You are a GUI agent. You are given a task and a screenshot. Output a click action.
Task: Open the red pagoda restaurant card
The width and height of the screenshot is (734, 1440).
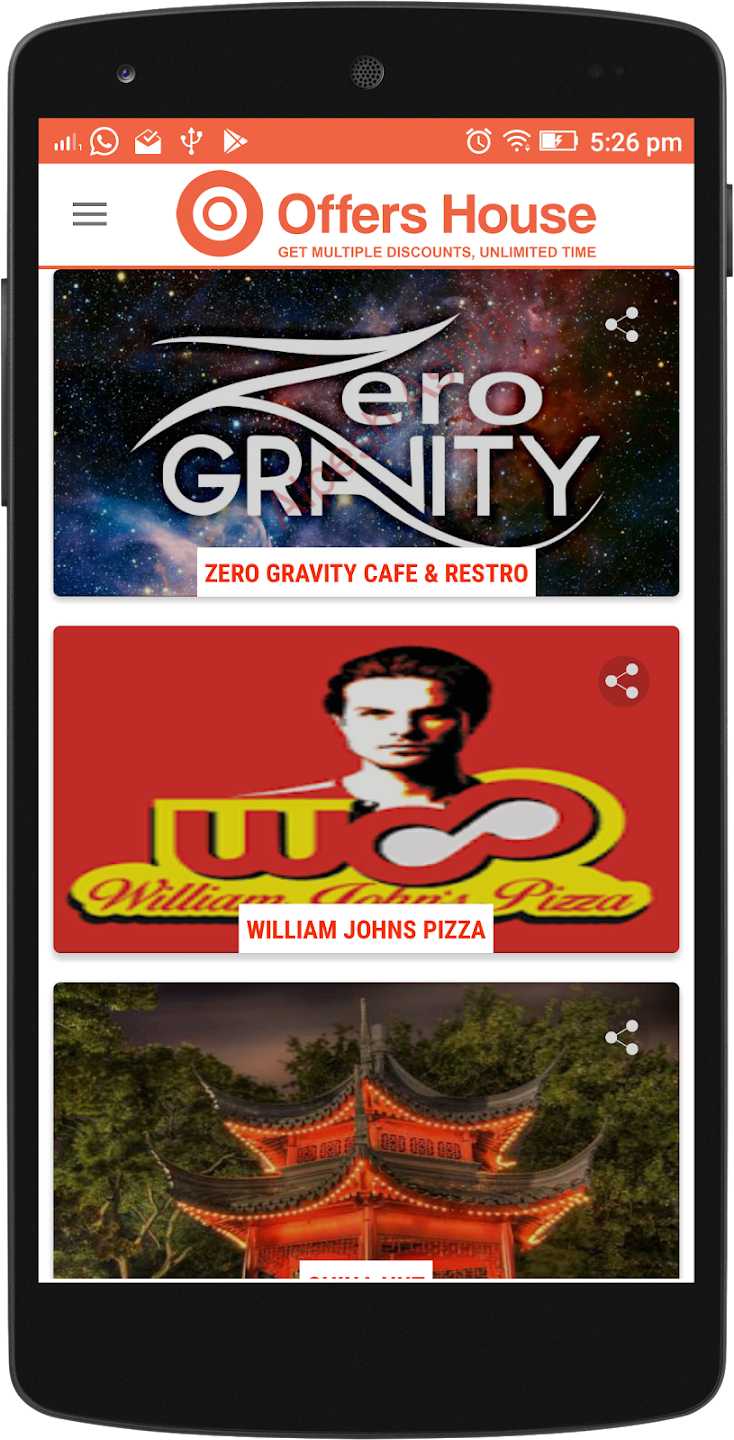366,1140
